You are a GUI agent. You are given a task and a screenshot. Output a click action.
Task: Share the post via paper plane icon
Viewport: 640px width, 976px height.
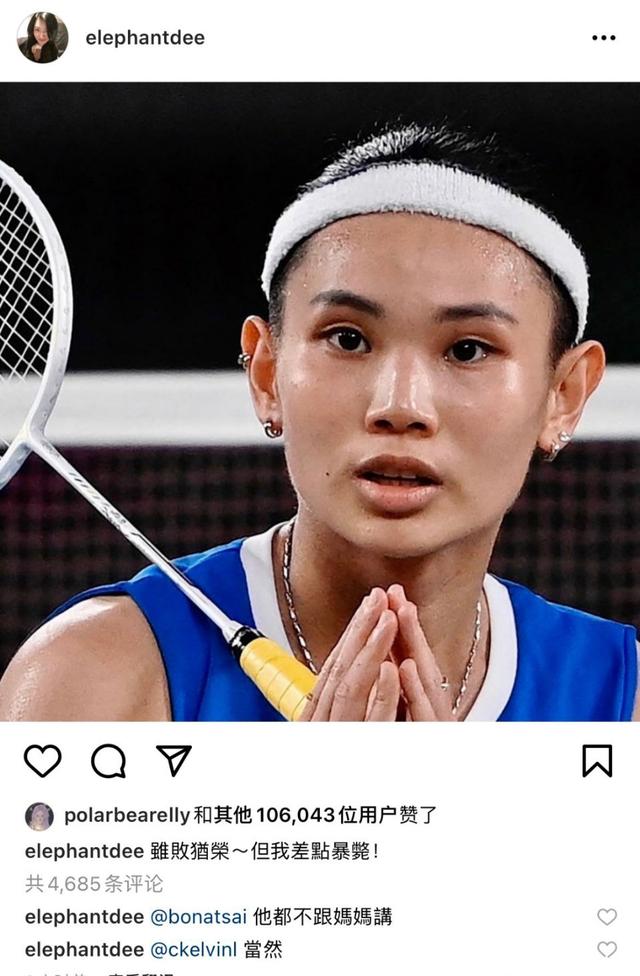(174, 761)
